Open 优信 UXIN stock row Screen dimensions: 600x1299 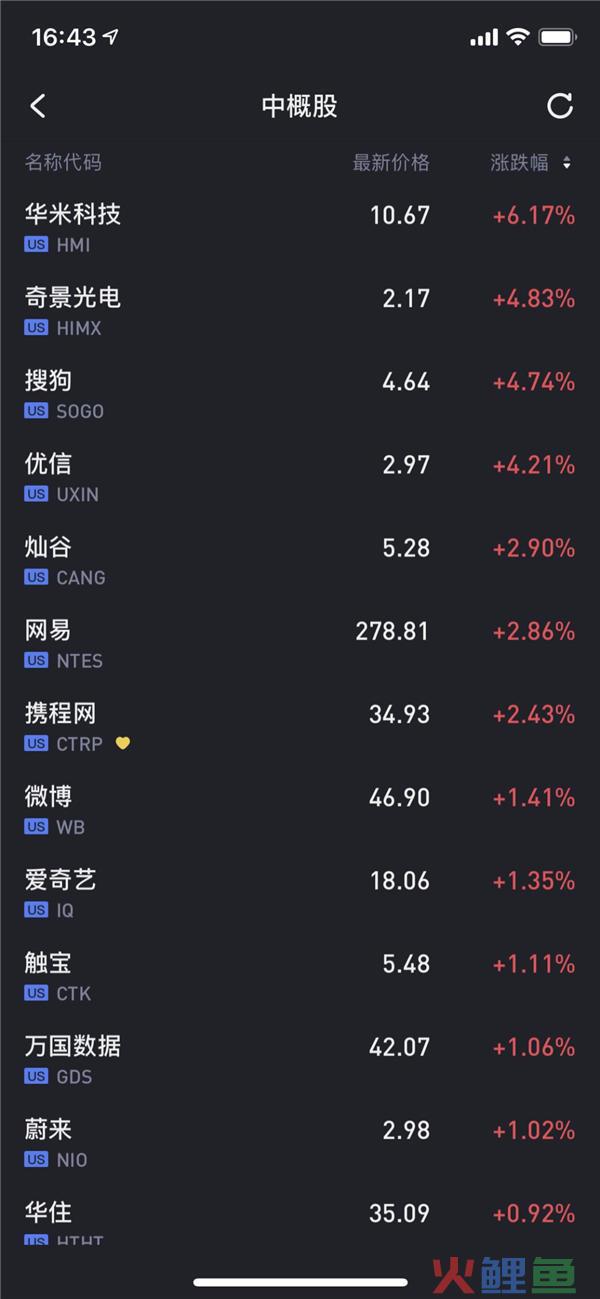point(300,477)
